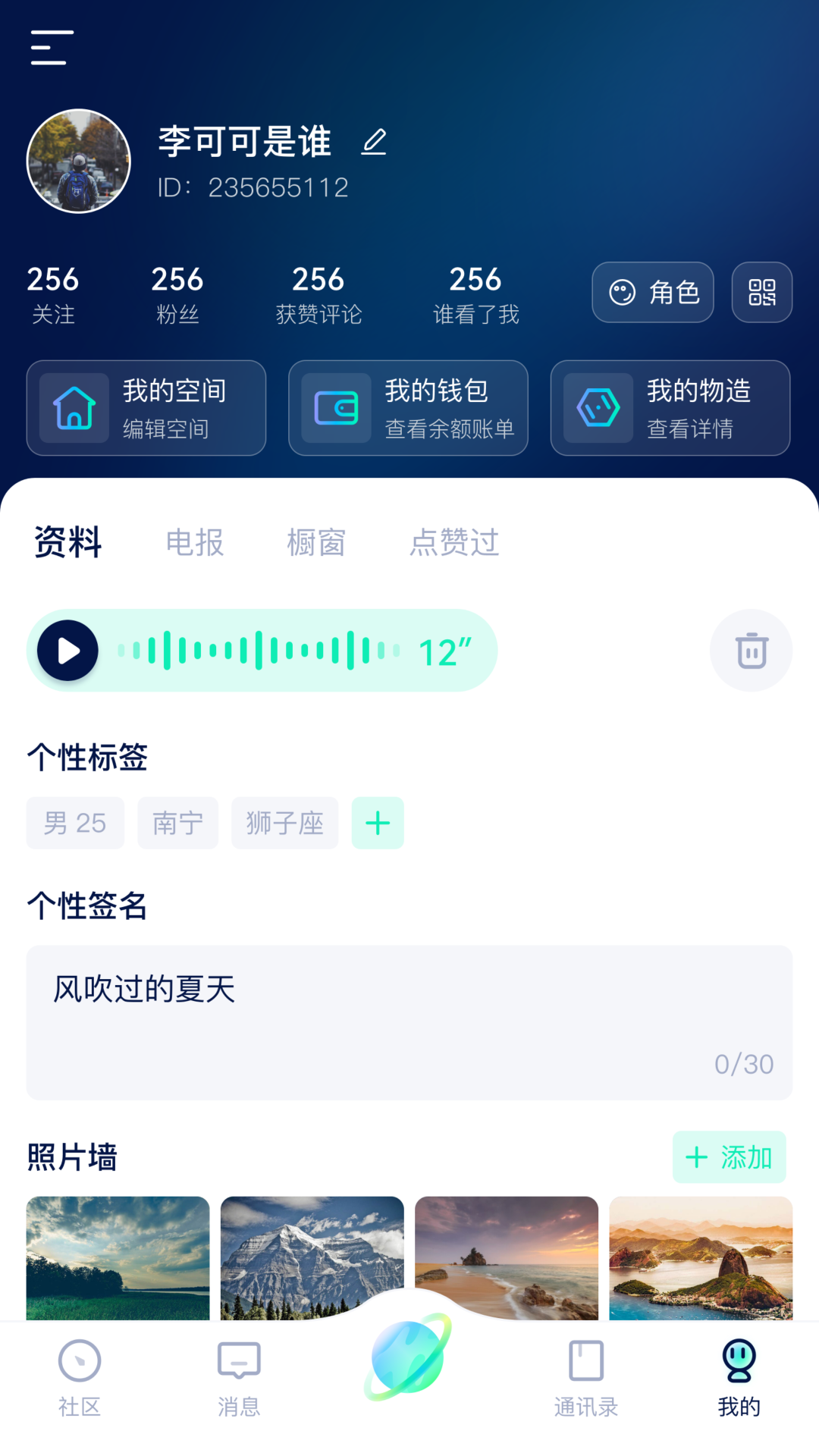Open the side drawer menu

coord(52,48)
